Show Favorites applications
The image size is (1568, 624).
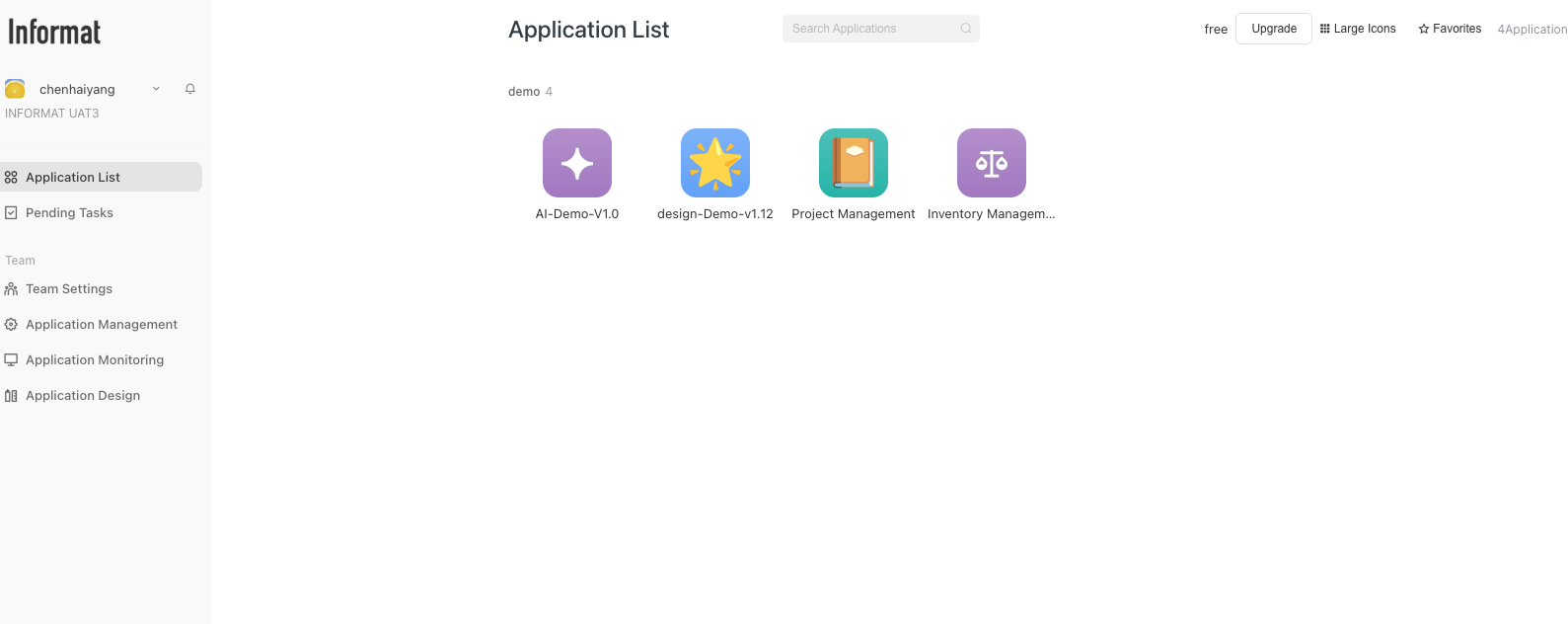(x=1450, y=29)
